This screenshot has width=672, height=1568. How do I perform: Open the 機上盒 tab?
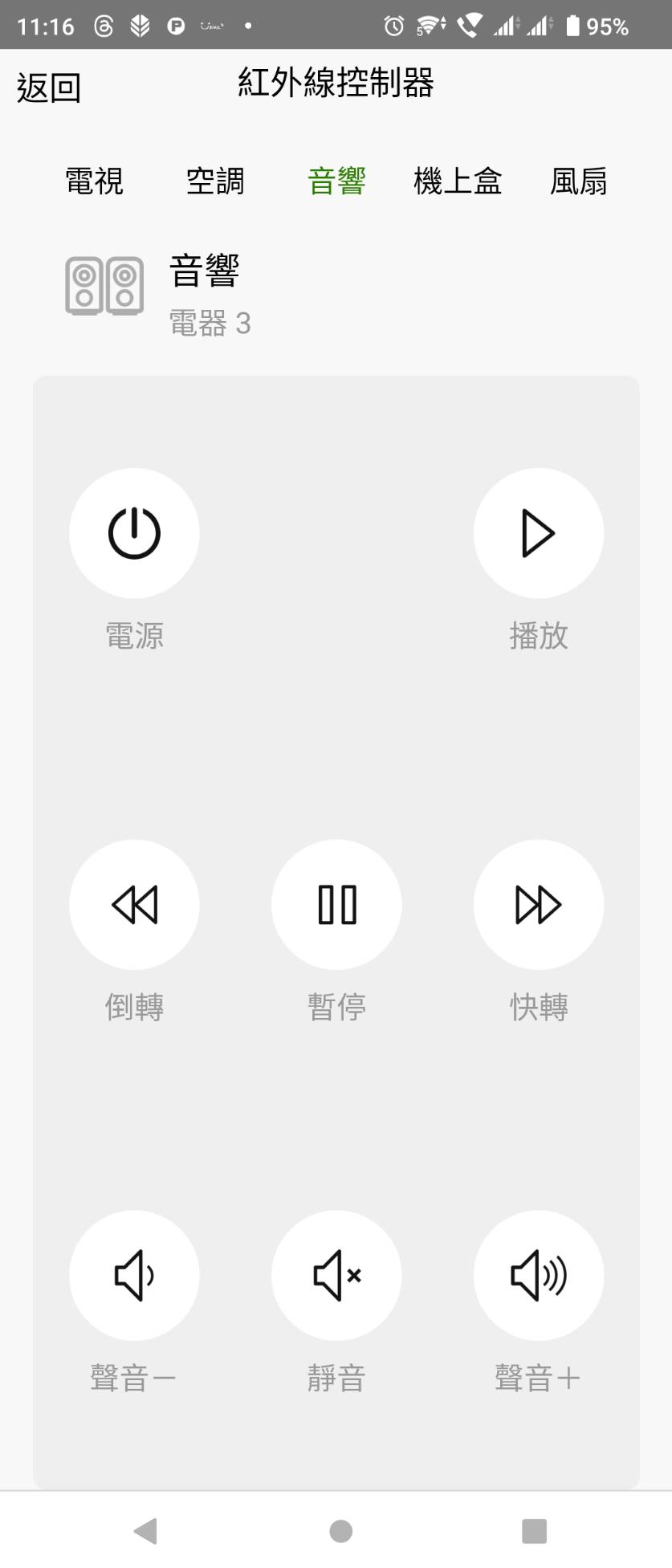(x=458, y=181)
